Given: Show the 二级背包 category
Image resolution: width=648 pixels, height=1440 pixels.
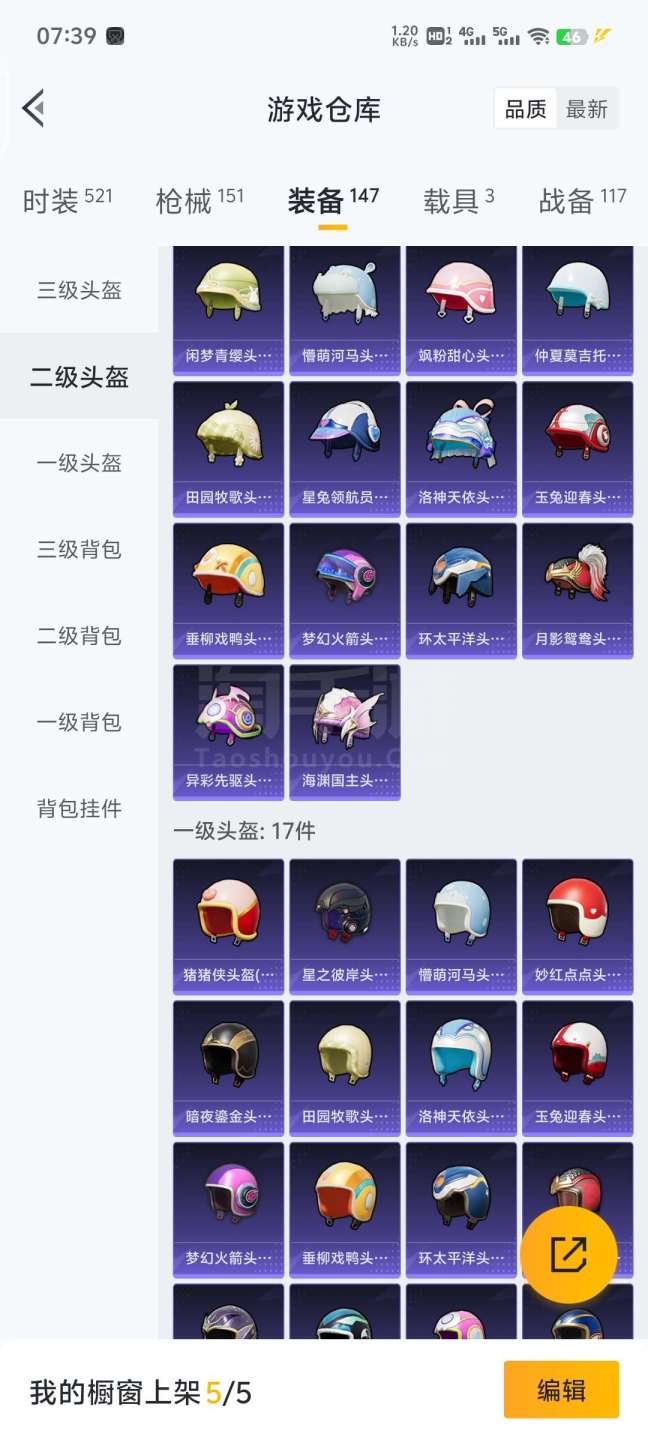Looking at the screenshot, I should [79, 635].
